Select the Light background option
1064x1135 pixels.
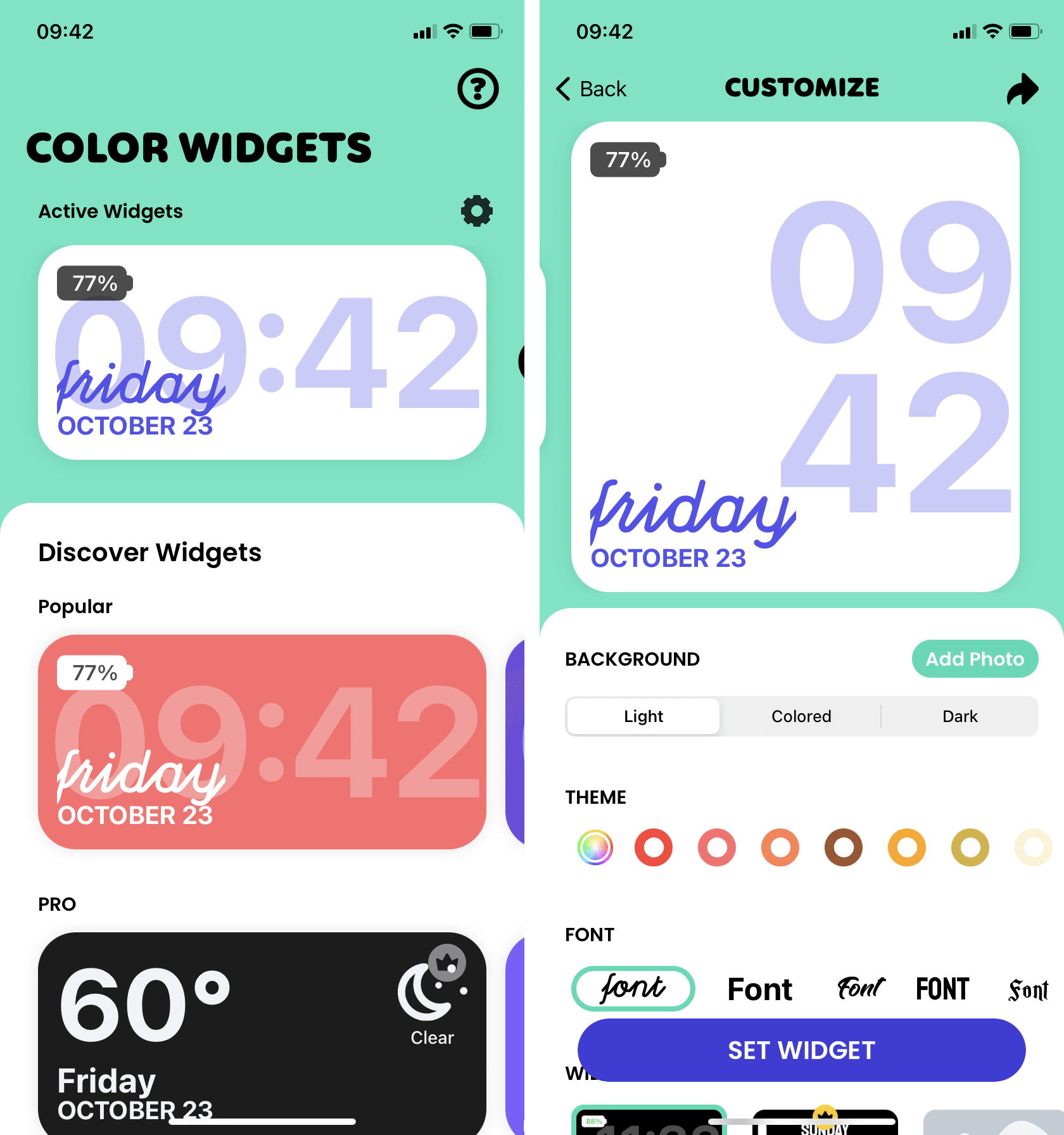click(643, 716)
